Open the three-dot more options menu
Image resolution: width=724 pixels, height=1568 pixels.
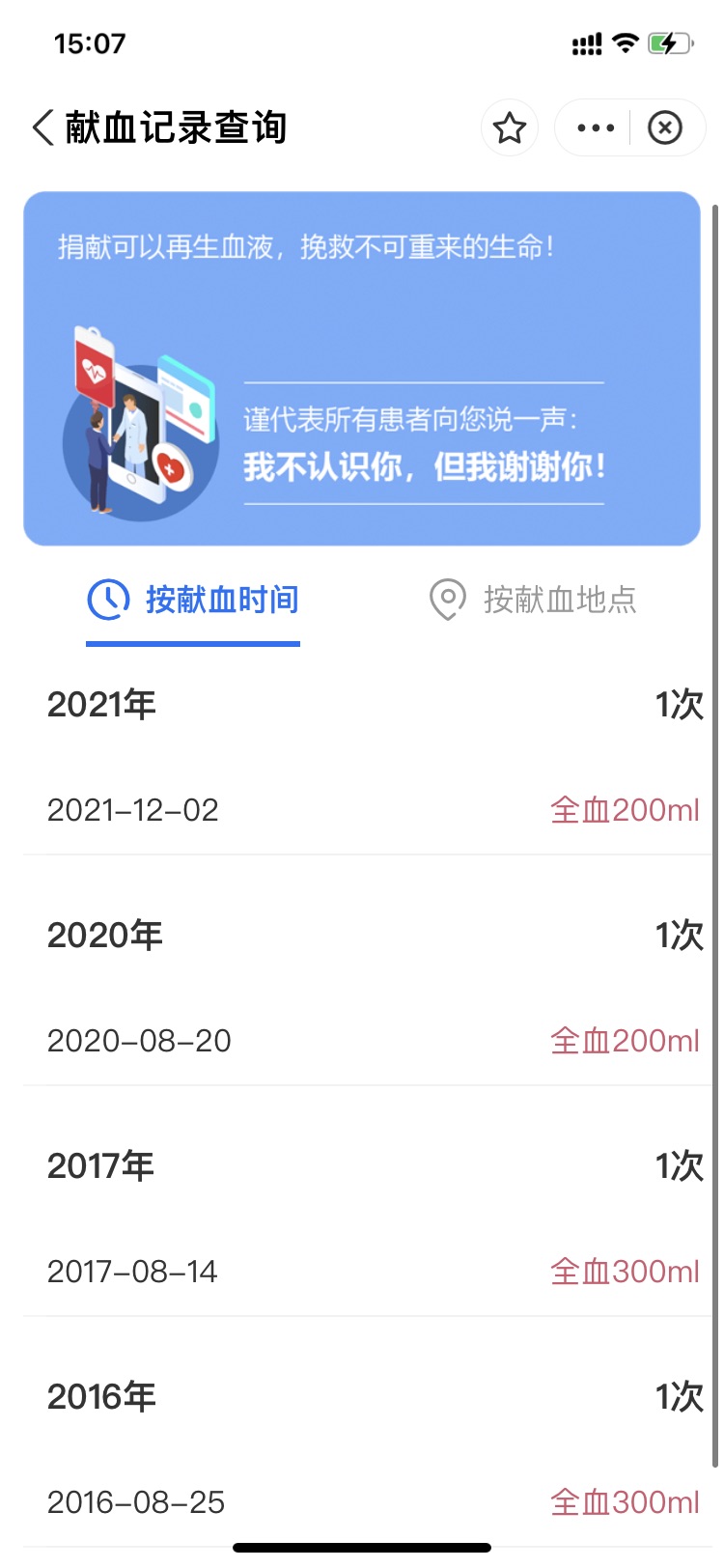point(595,127)
